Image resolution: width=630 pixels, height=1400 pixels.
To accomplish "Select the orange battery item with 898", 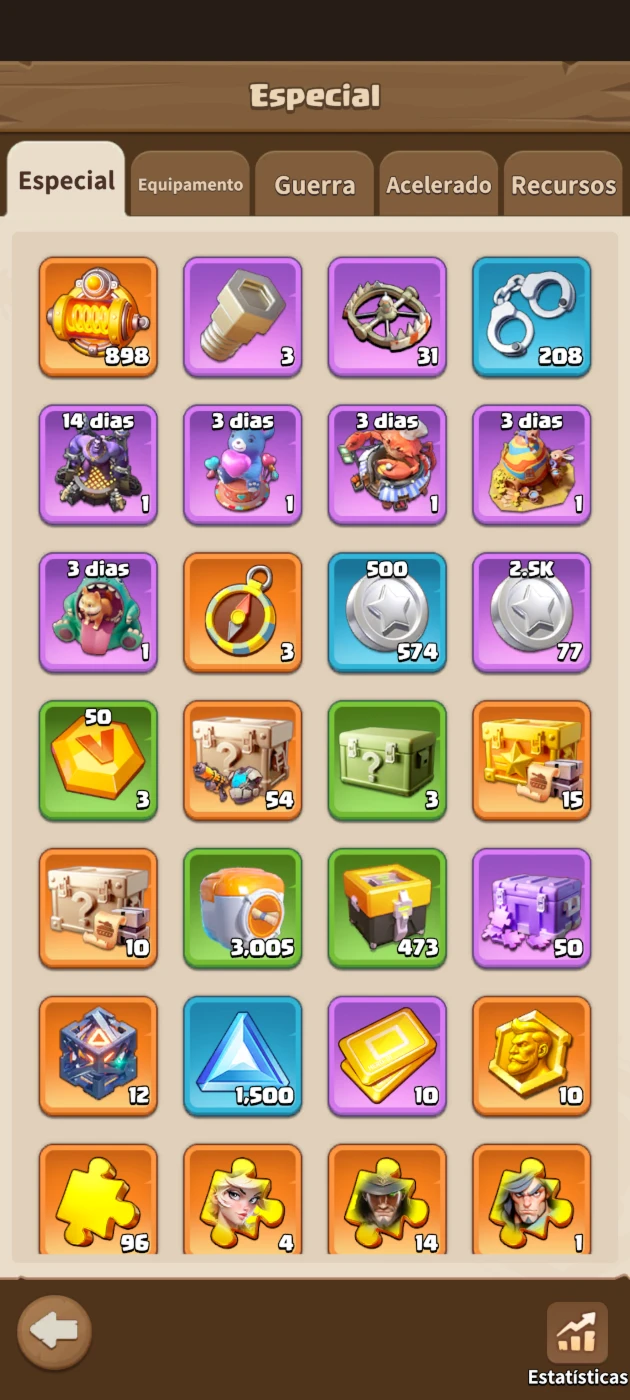I will click(x=98, y=317).
